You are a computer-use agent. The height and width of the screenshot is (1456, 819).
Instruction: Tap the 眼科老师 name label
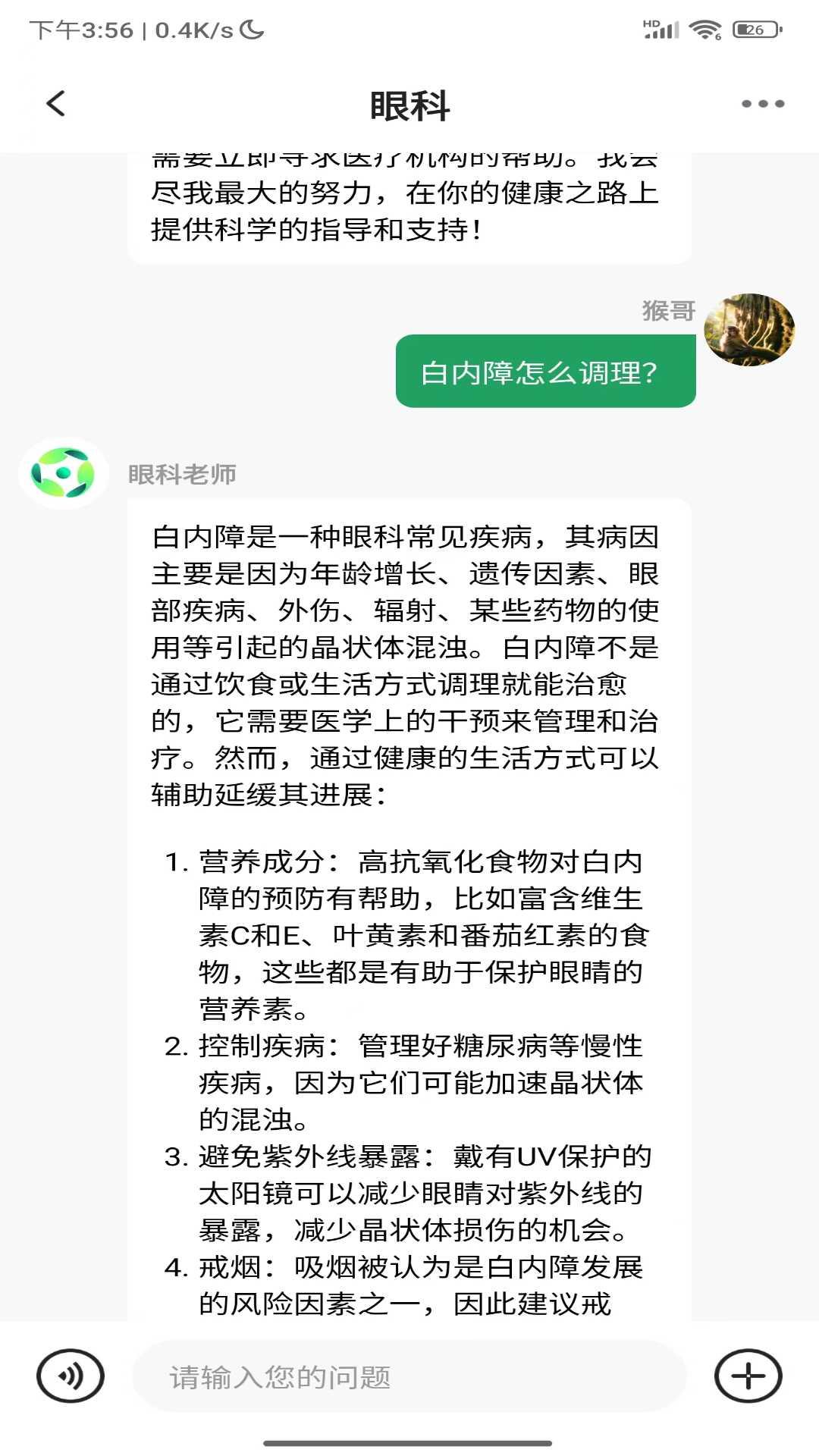(180, 475)
